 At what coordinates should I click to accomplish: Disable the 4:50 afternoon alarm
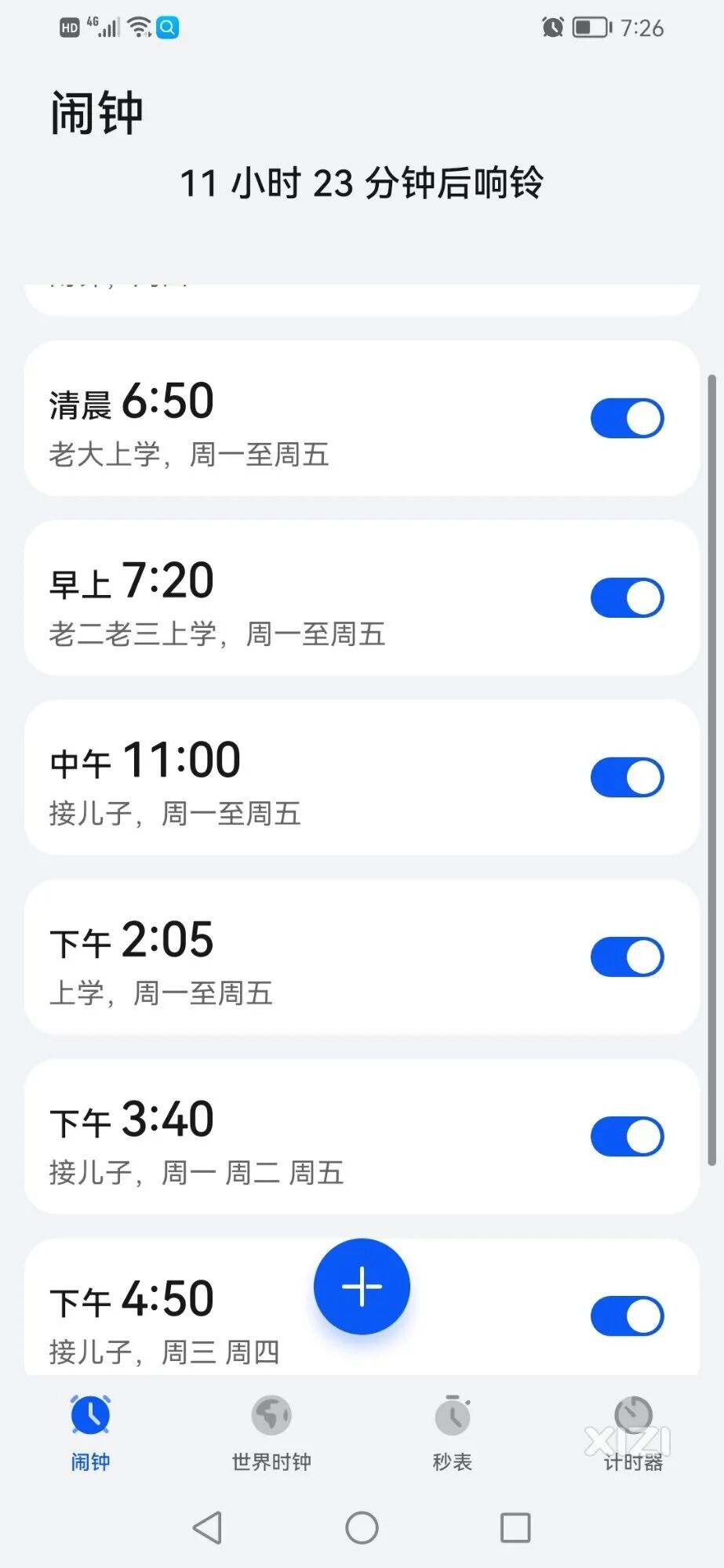(x=627, y=1316)
